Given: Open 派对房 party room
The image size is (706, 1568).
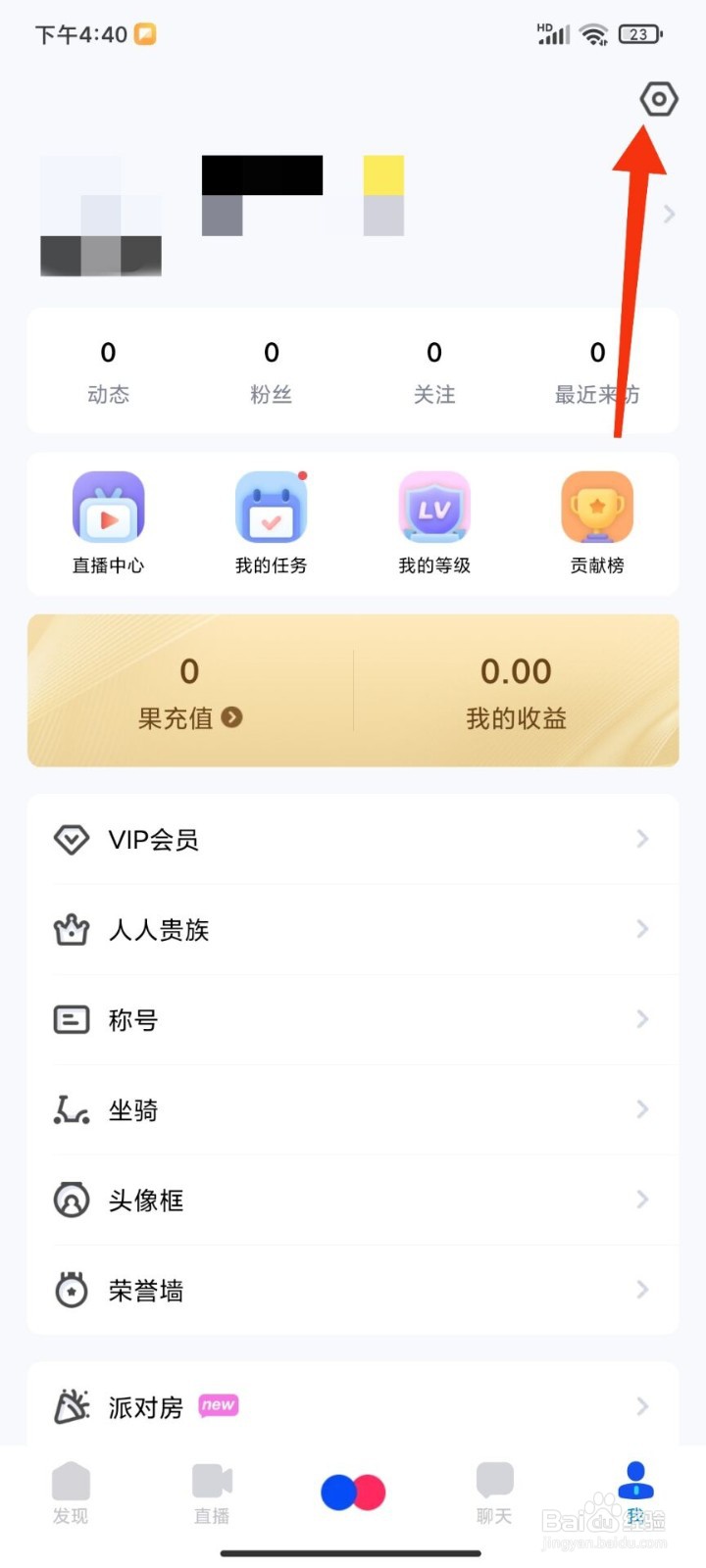Looking at the screenshot, I should (353, 1407).
